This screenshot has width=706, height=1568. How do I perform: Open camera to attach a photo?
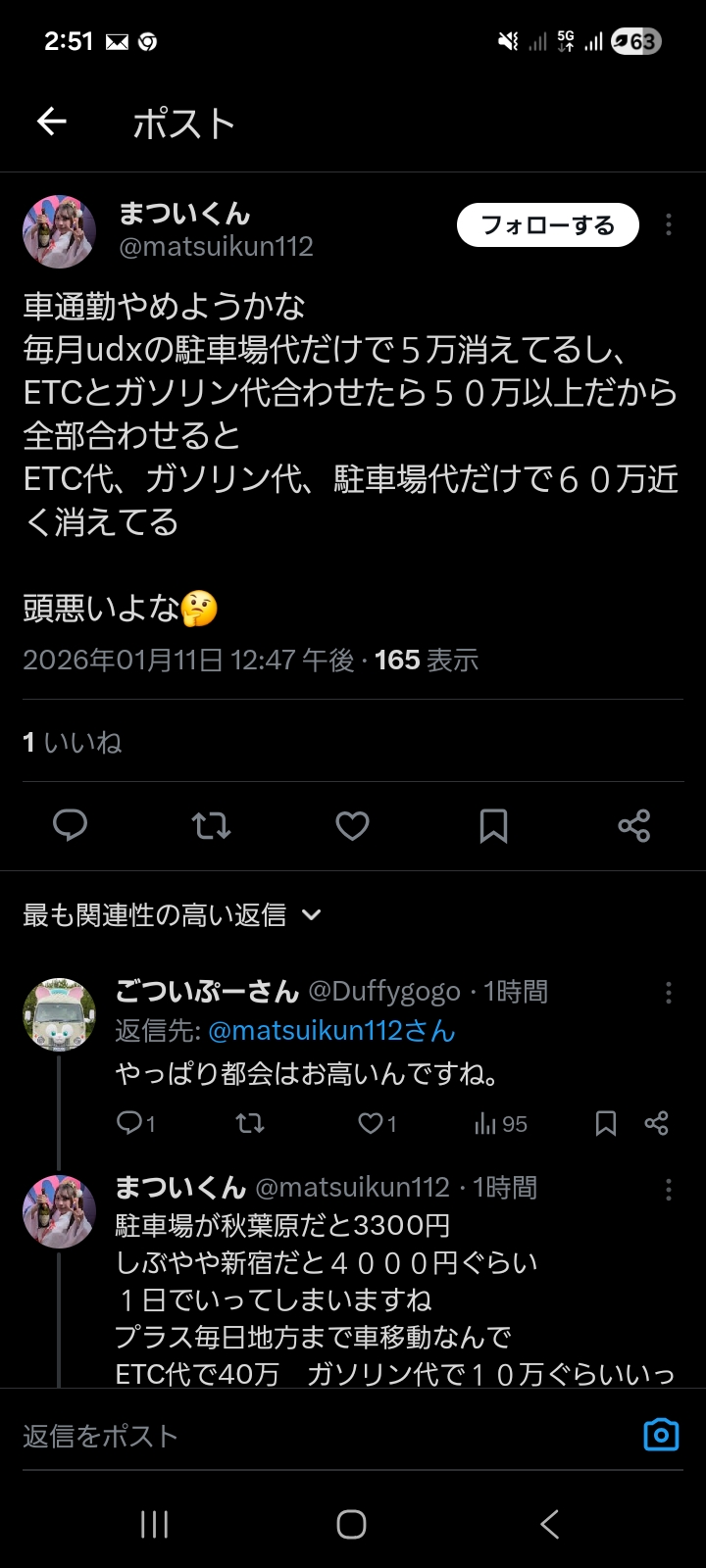point(661,1436)
